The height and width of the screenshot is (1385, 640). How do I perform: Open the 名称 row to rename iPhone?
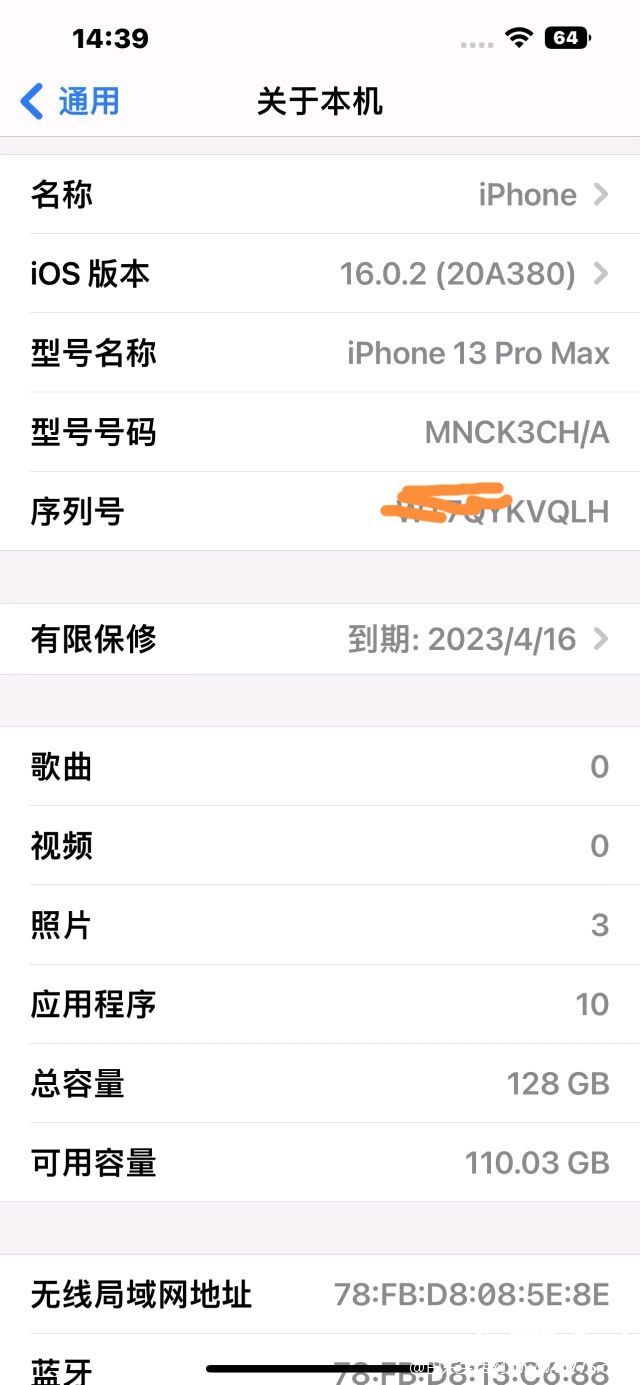320,194
